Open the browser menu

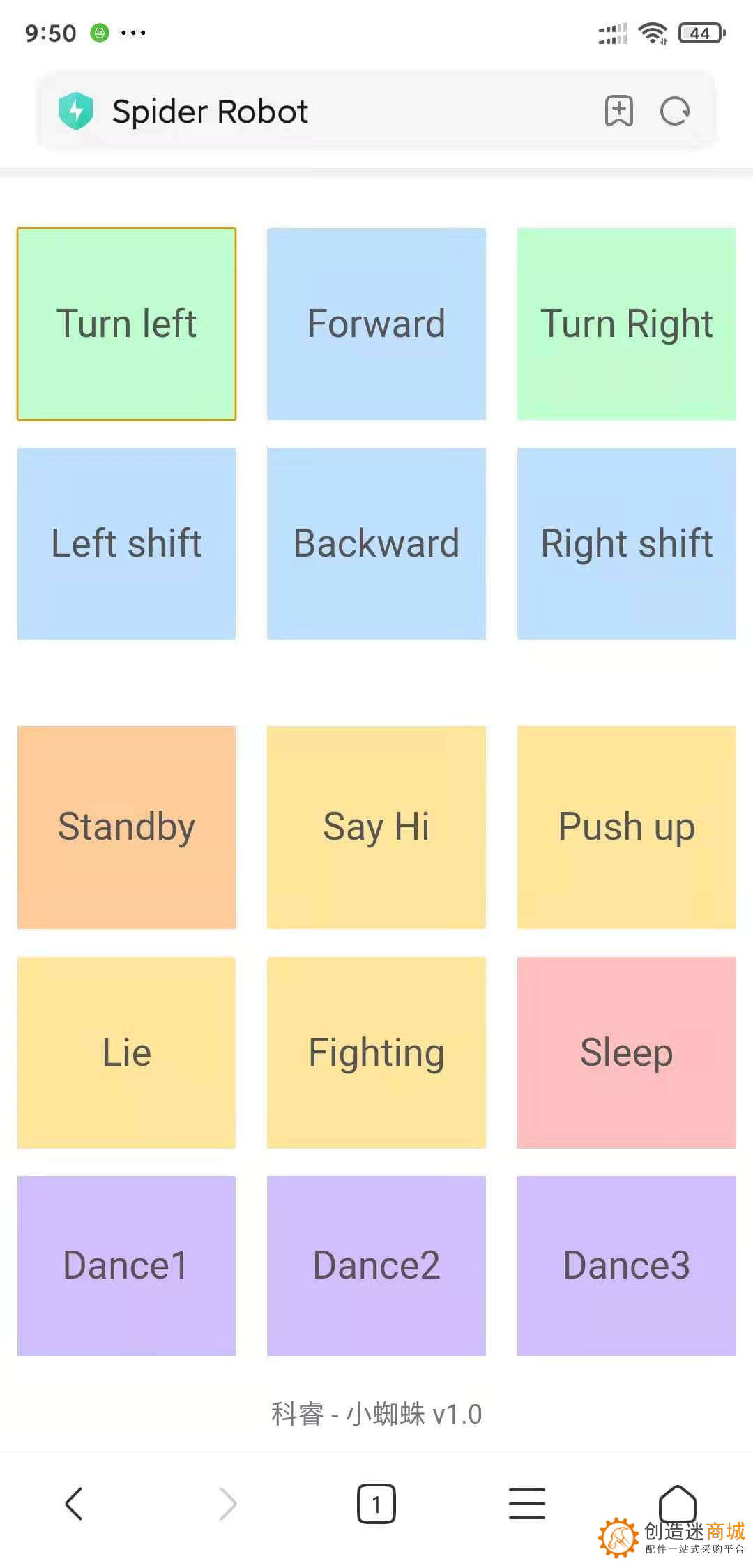[526, 1503]
